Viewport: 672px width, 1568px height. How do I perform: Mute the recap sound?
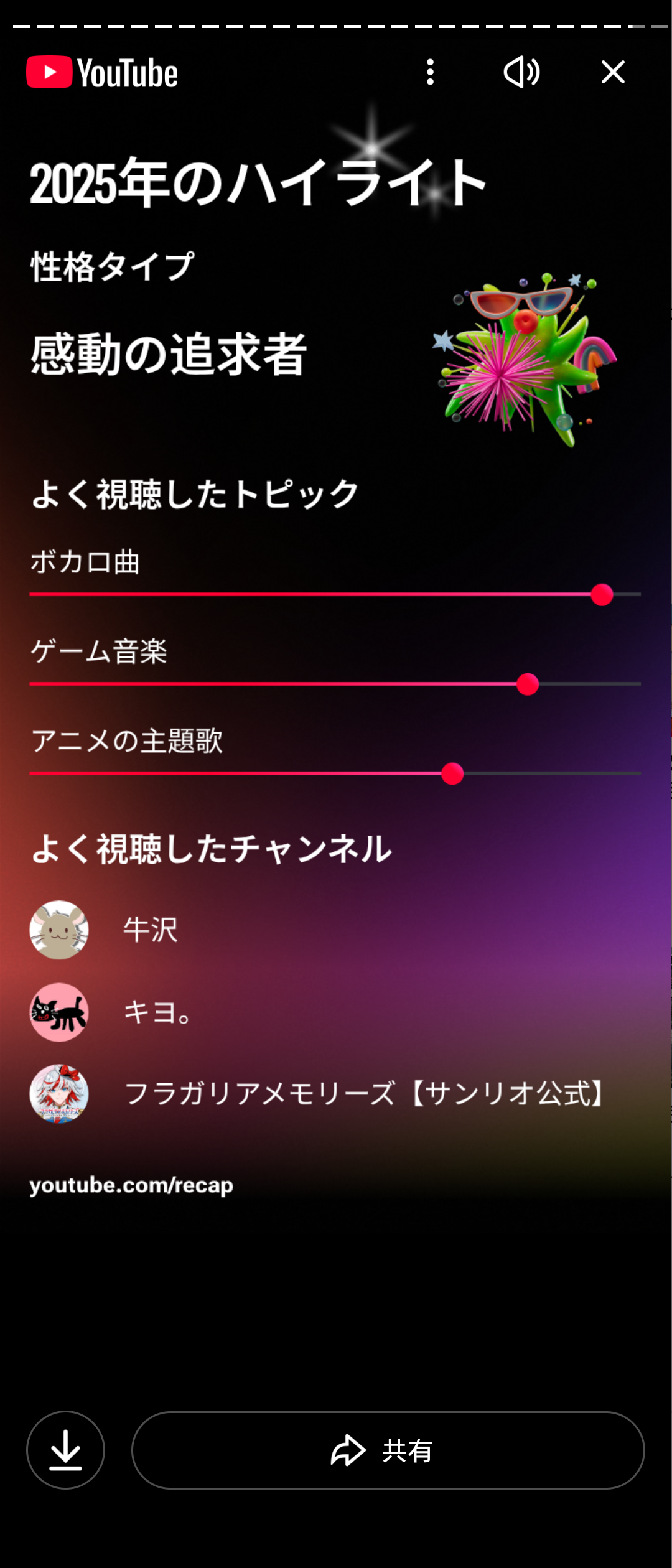(521, 72)
